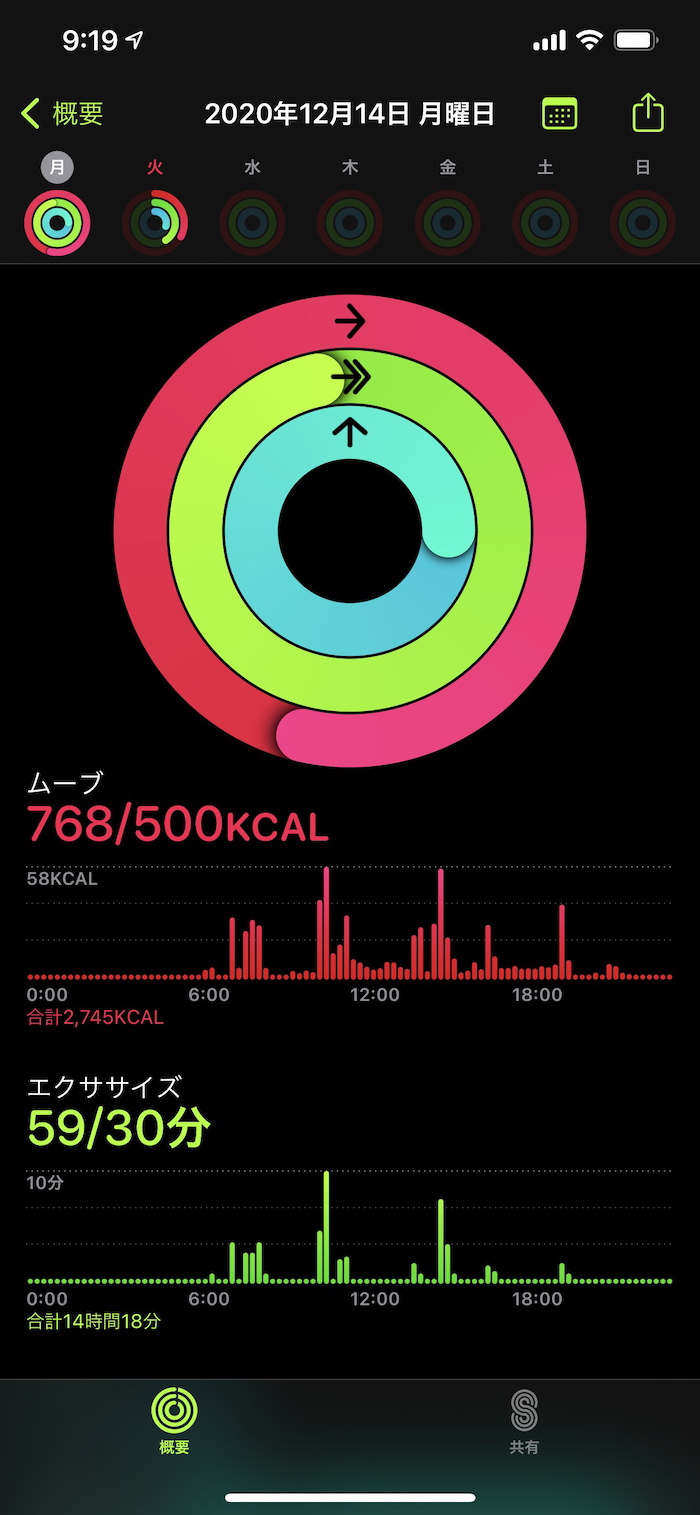Select Saturday (土) activity rings

coord(545,205)
